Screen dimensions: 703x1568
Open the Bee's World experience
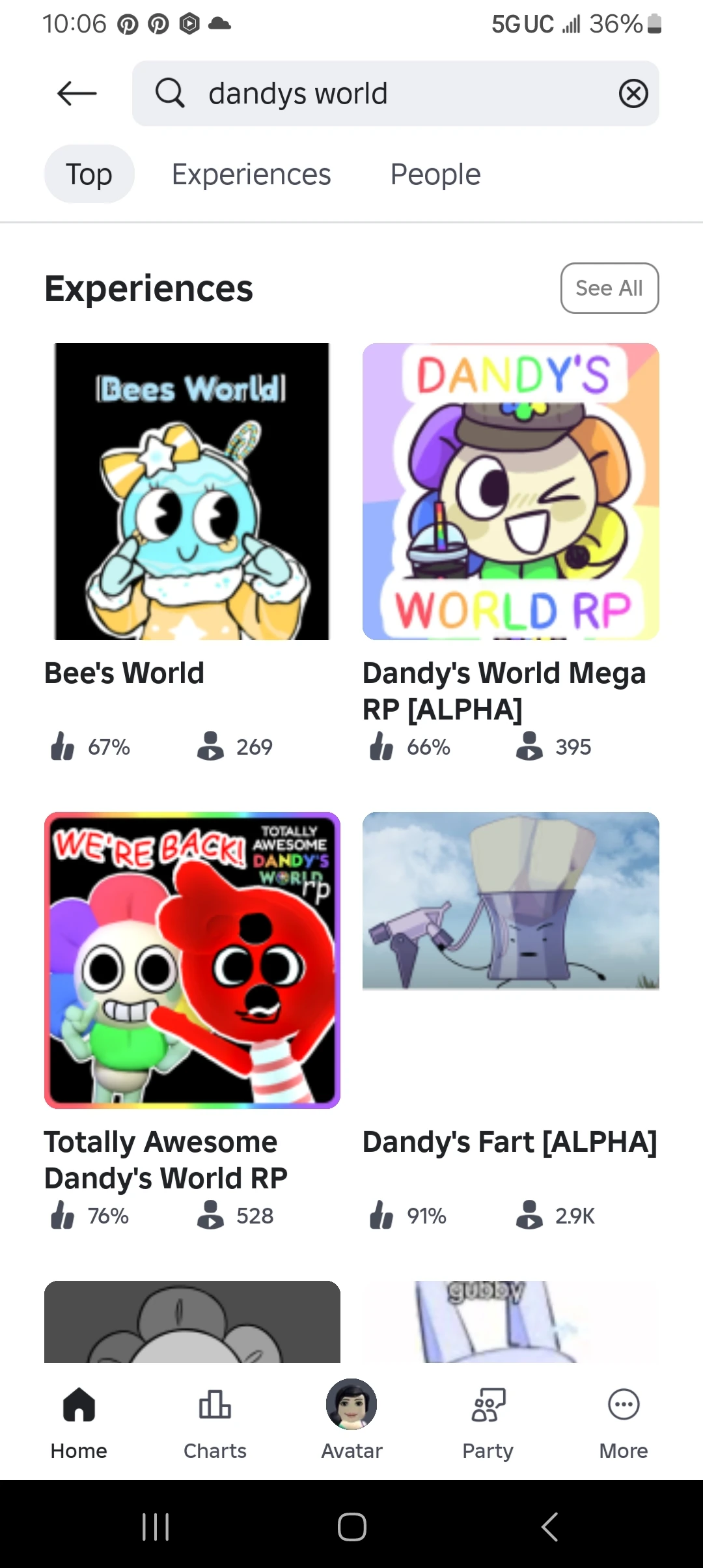pyautogui.click(x=192, y=492)
